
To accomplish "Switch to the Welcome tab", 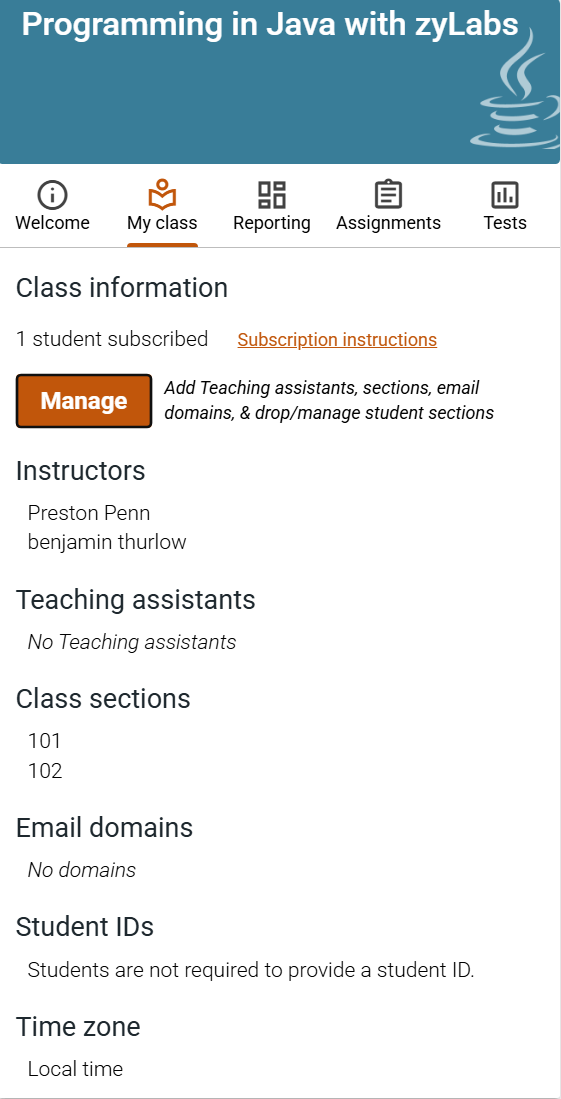I will (x=53, y=206).
